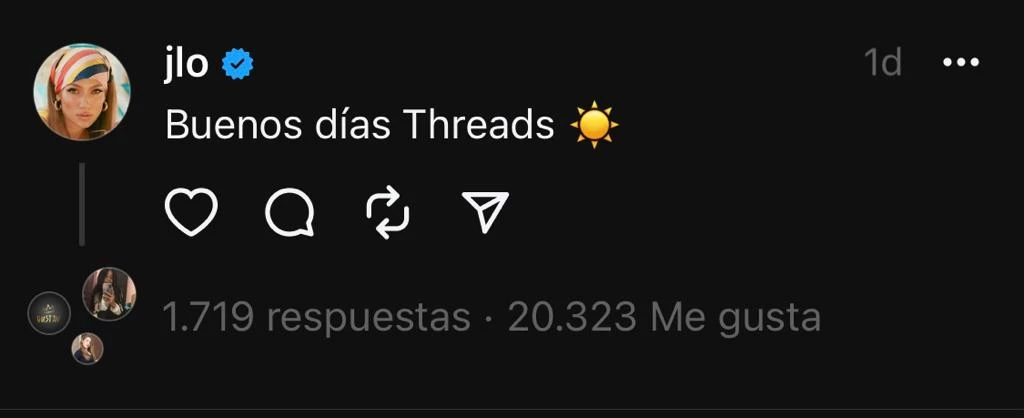Screen dimensions: 1024x418
Task: Repost jlo's thread
Action: (x=389, y=212)
